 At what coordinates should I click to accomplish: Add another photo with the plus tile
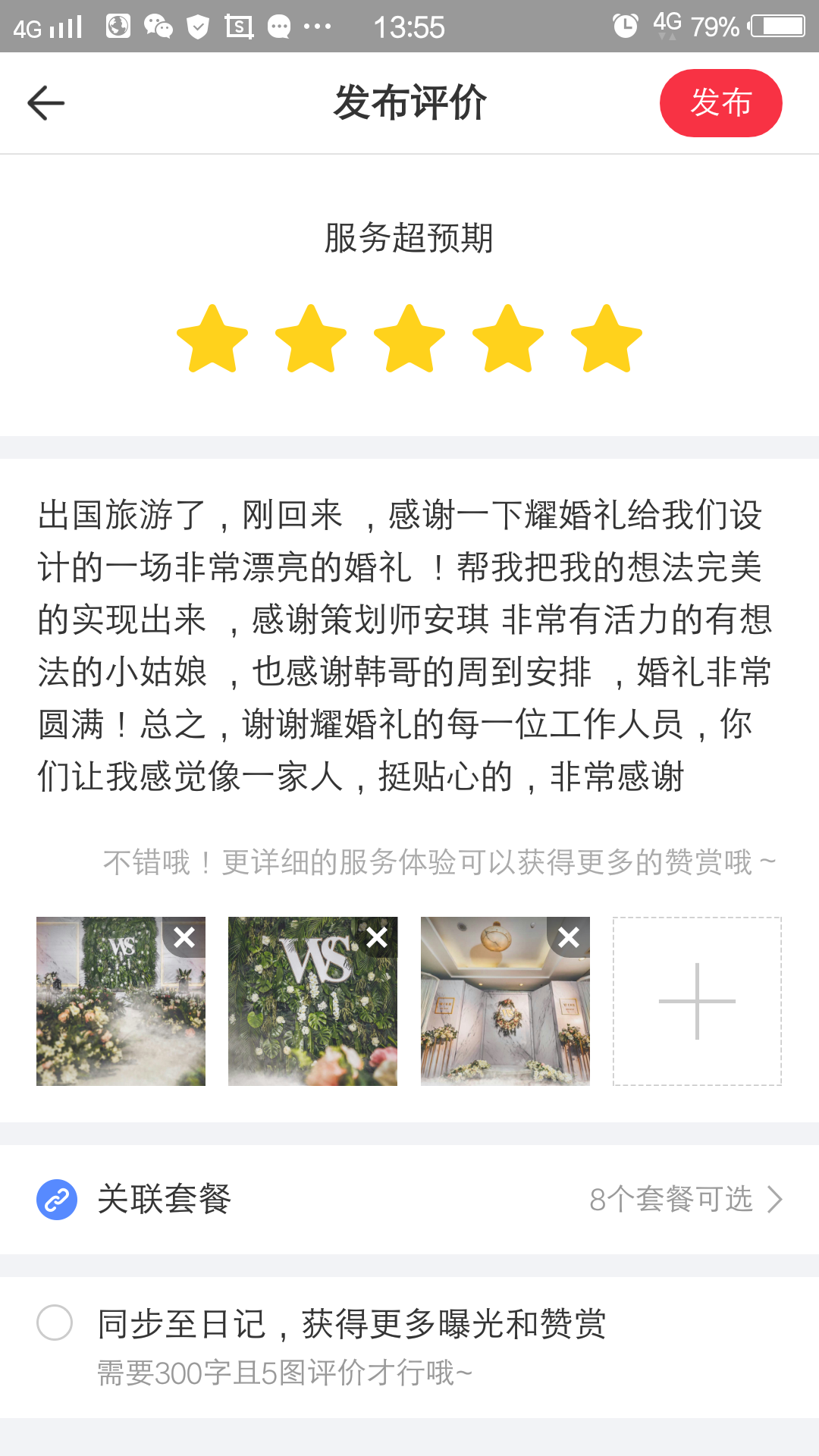(x=697, y=1001)
